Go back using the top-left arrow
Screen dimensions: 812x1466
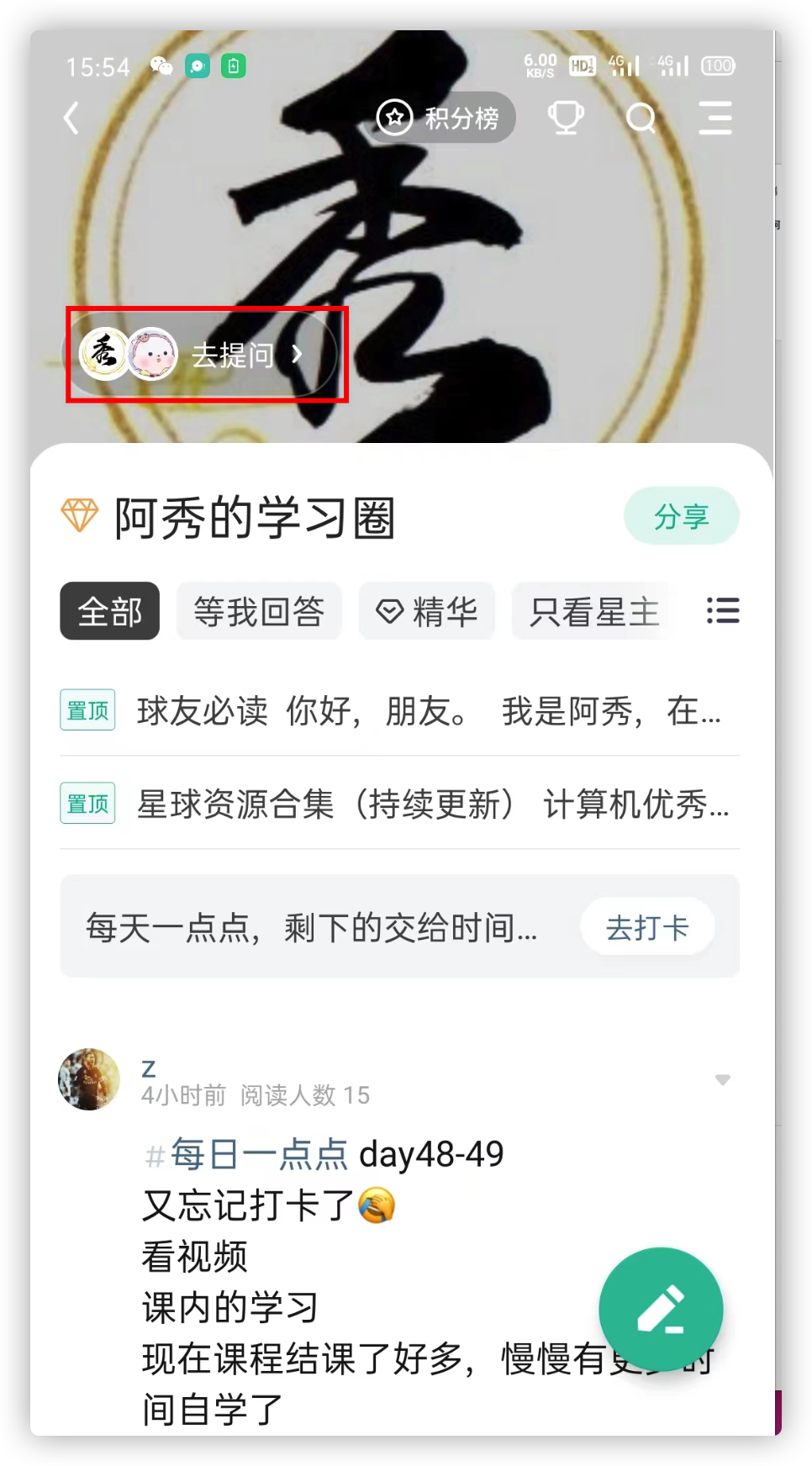click(x=72, y=119)
